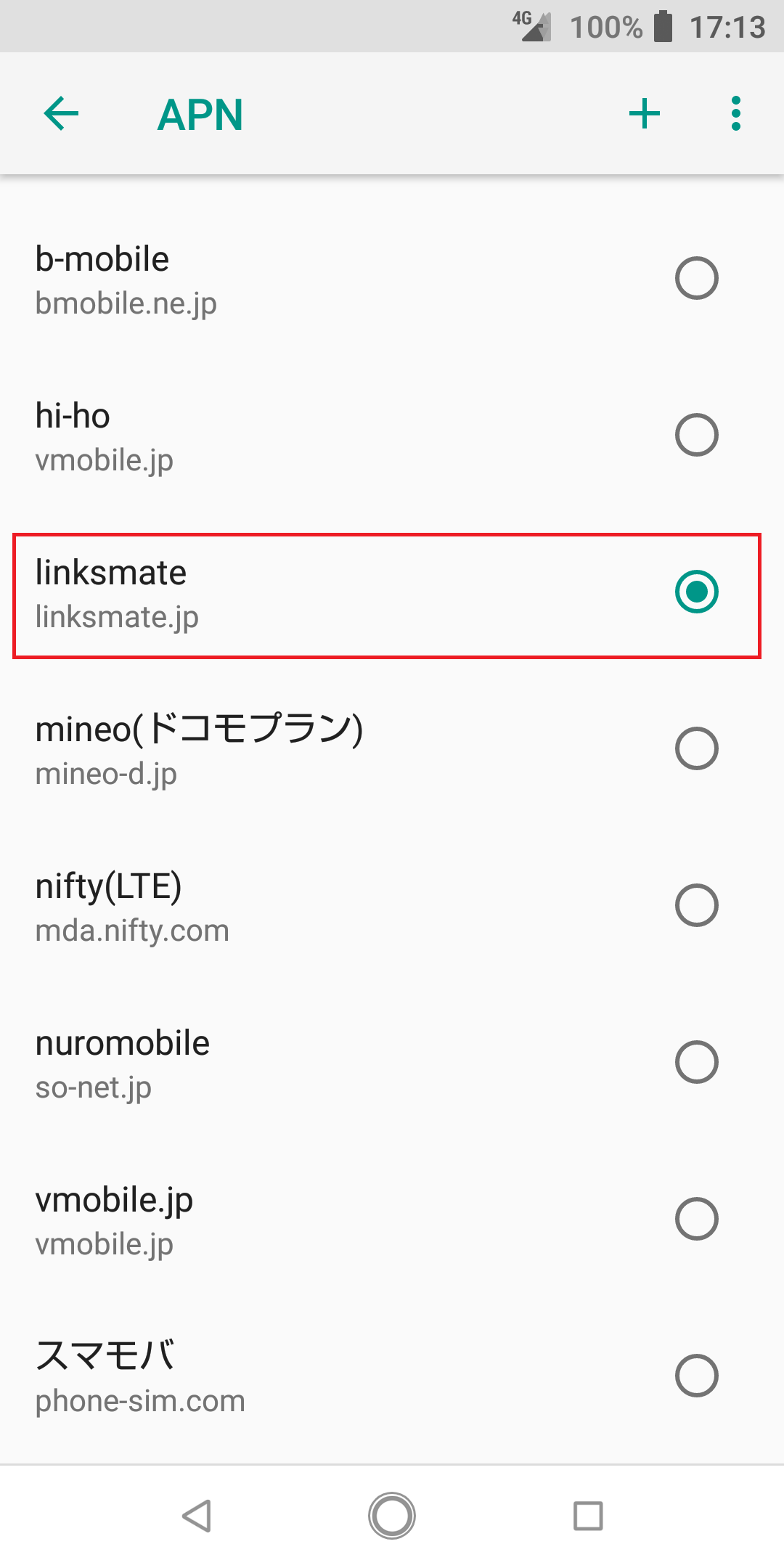Select the hi-ho radio button
This screenshot has height=1568, width=784.
point(697,435)
